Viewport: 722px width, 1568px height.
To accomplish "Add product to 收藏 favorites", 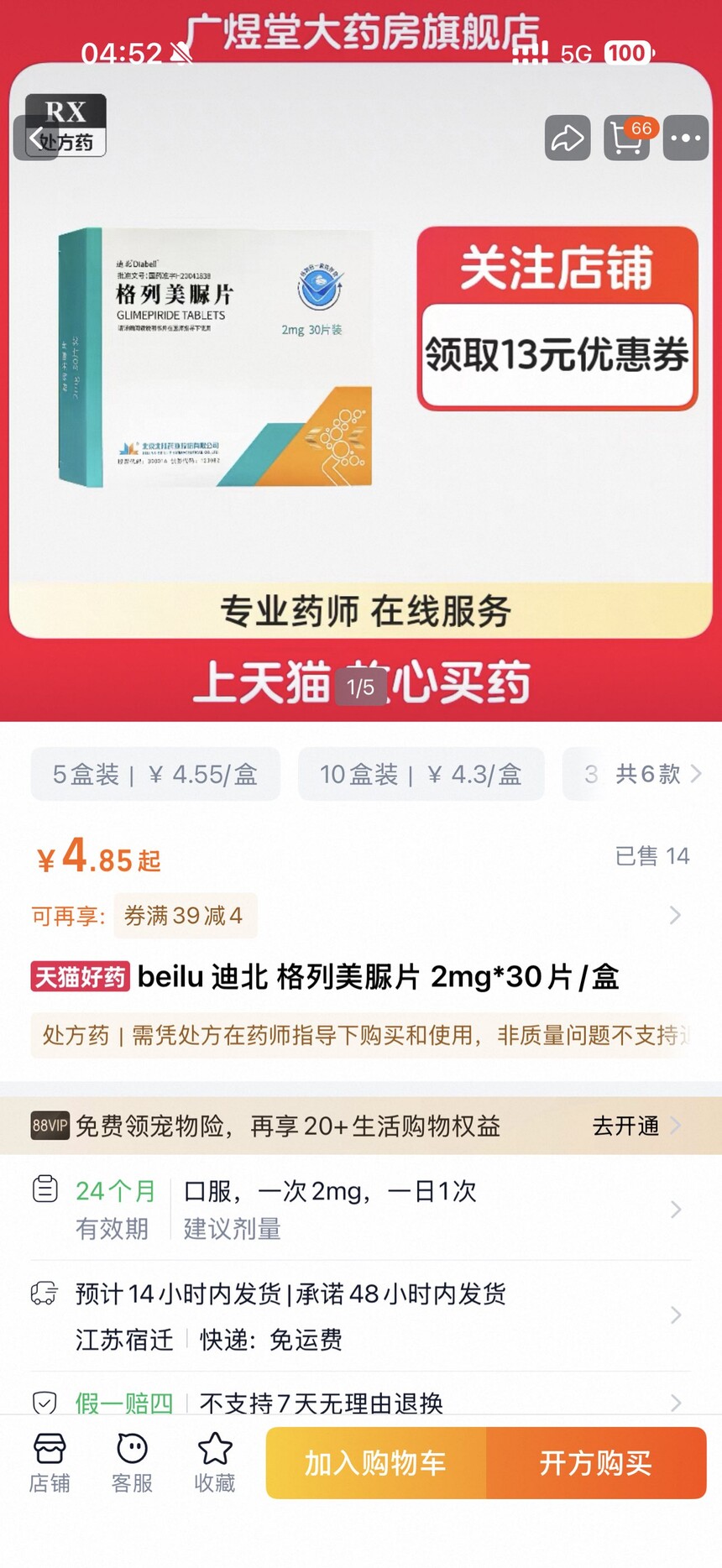I will [x=215, y=1463].
